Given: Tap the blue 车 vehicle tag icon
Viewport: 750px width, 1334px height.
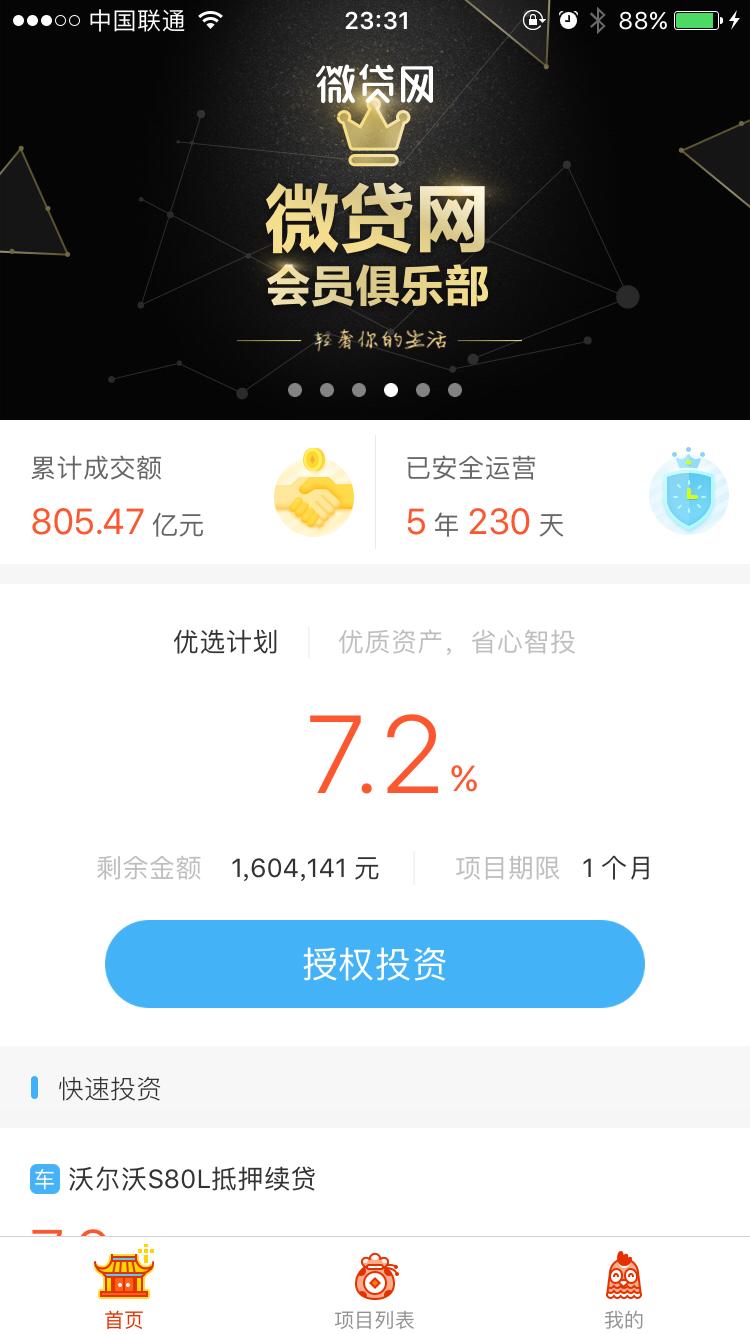Looking at the screenshot, I should pos(44,1181).
